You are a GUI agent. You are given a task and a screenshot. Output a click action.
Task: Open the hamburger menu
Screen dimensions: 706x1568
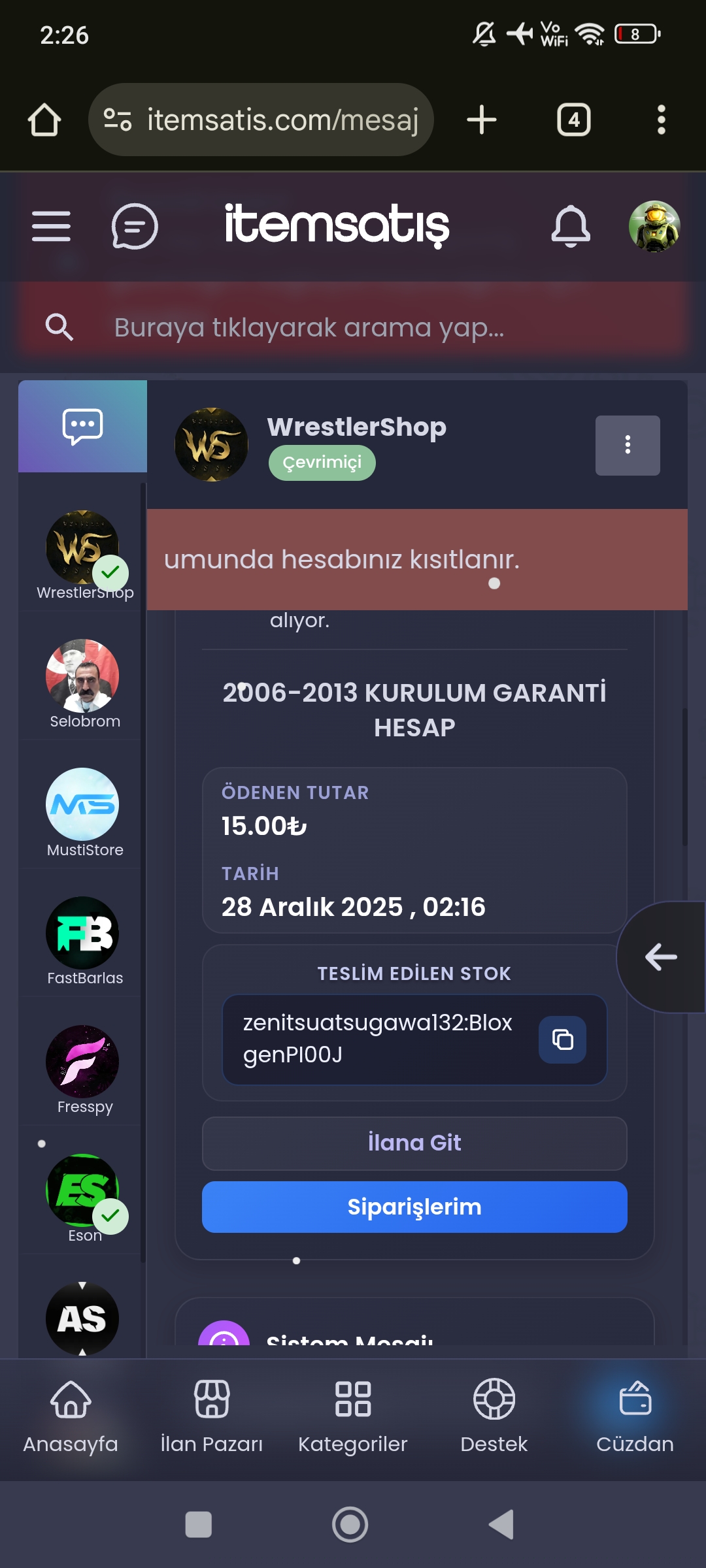[51, 227]
